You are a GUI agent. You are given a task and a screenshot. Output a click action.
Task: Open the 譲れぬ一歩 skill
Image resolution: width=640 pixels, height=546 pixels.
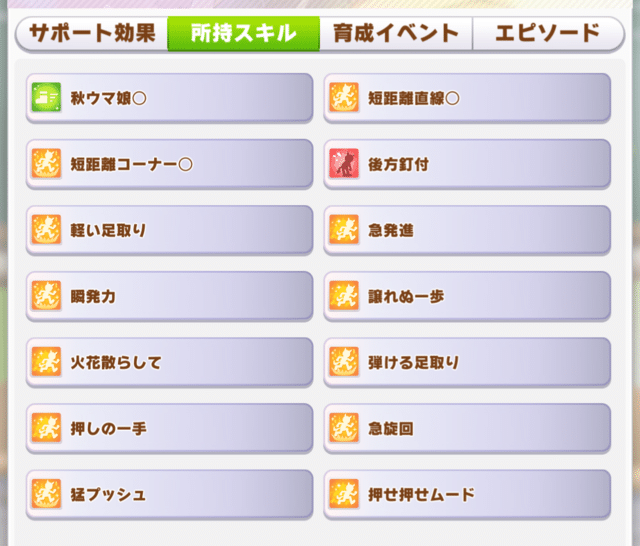(x=468, y=295)
